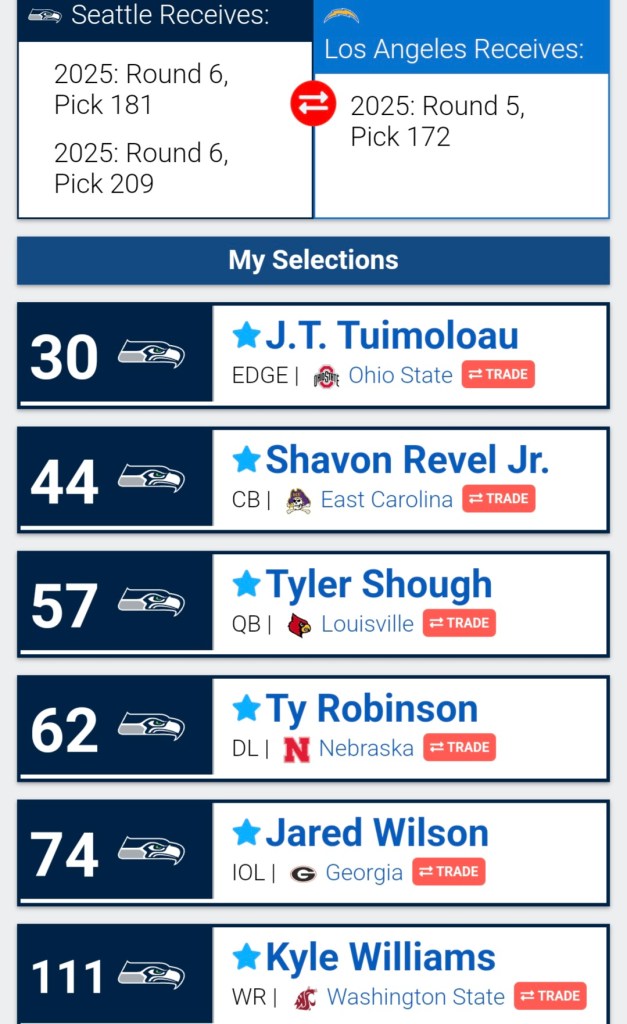Screen dimensions: 627x1024
Task: Open Tyler Shough's player profile
Action: (x=378, y=583)
